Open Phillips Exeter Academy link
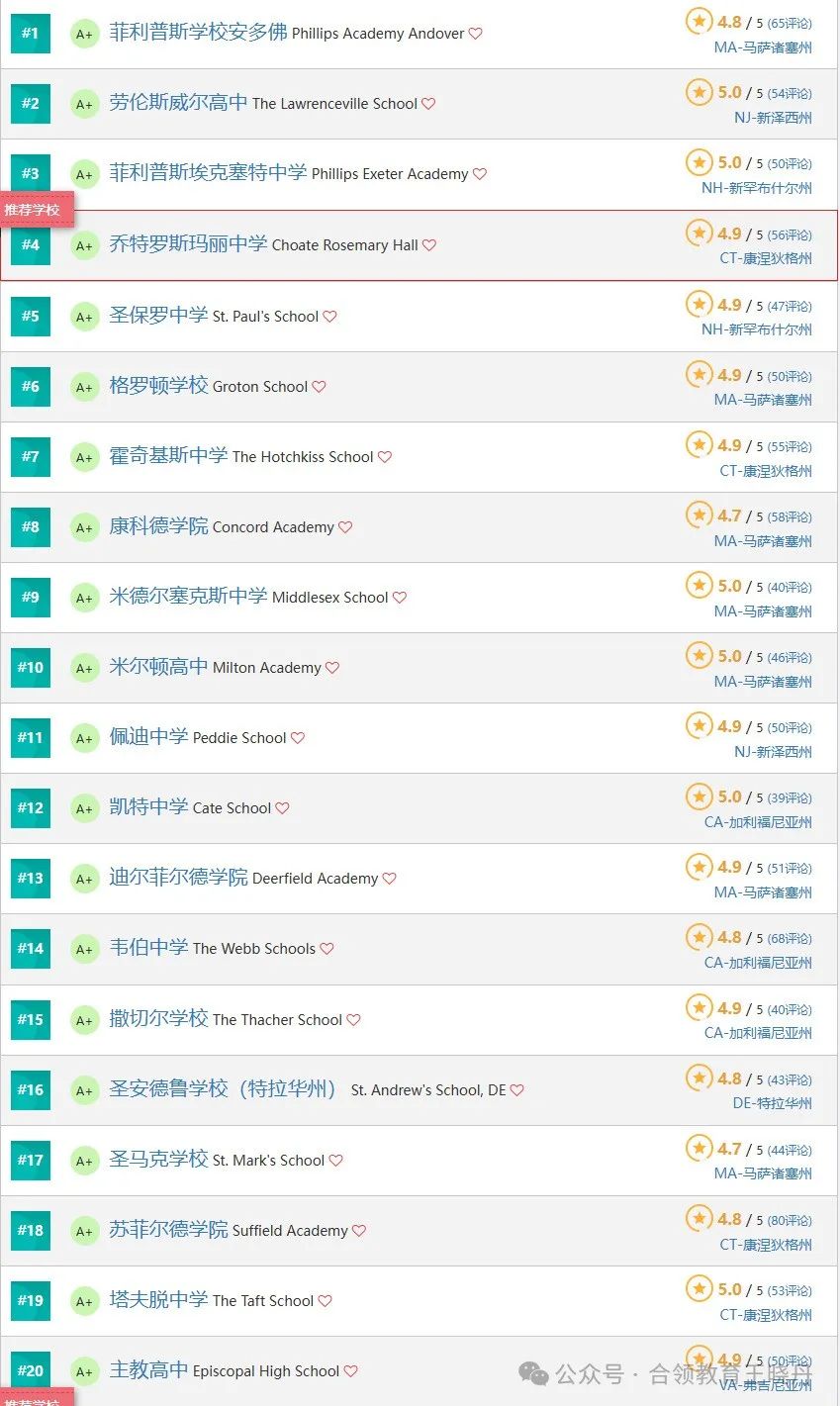The width and height of the screenshot is (840, 1406). [x=288, y=173]
